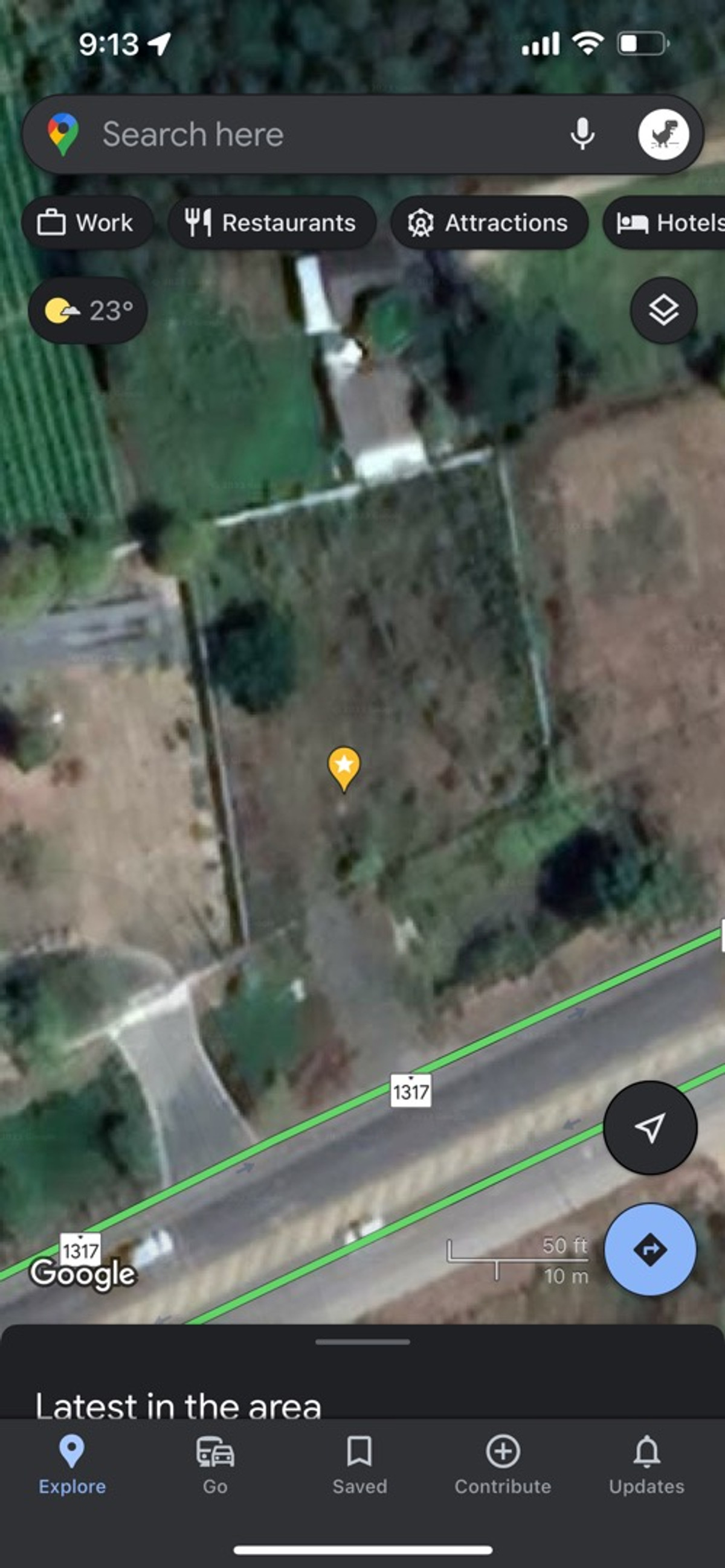Open the map layers button
725x1568 pixels.
pos(663,310)
